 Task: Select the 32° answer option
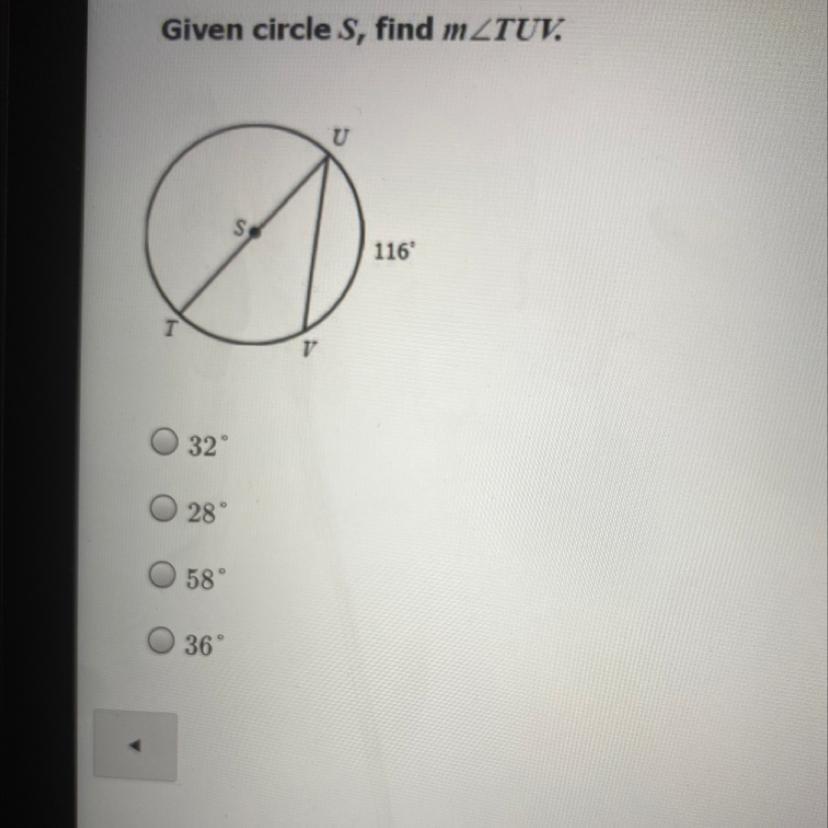[163, 442]
